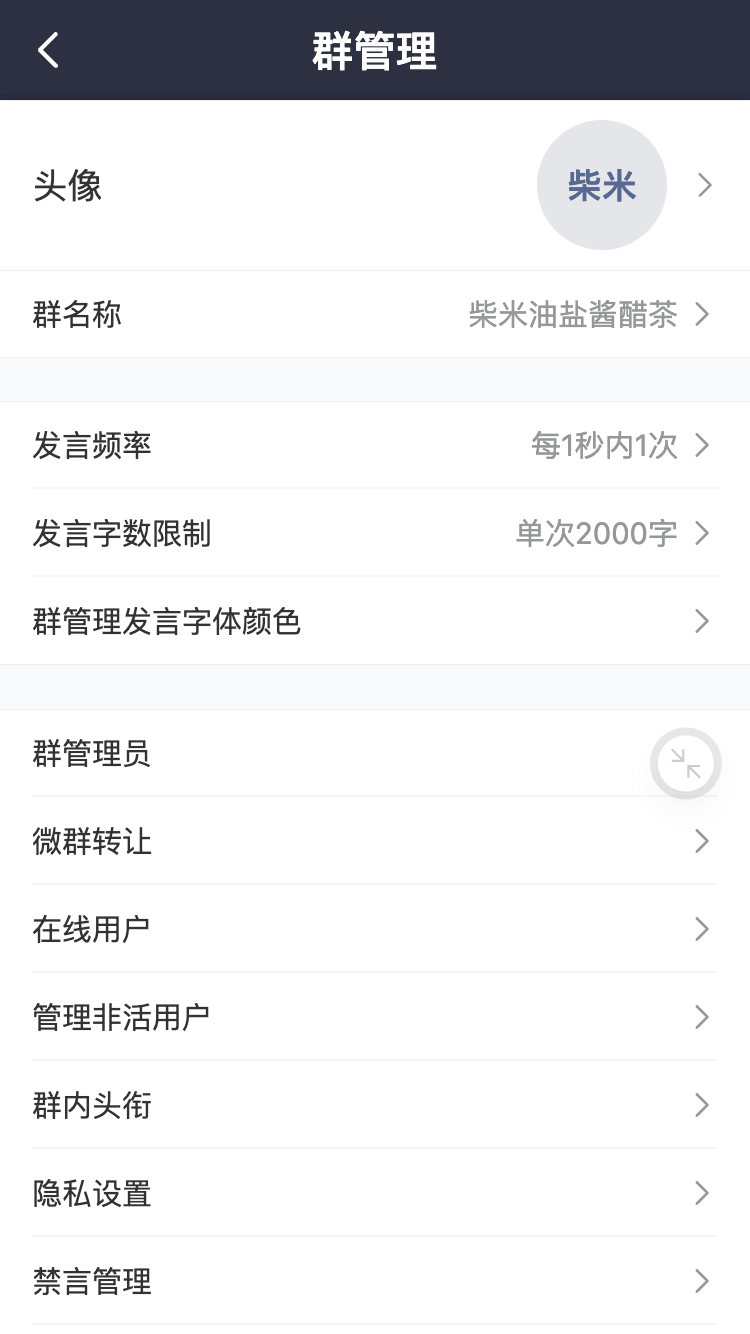Screen dimensions: 750x1334
Task: Open 管理非活用户 row
Action: (x=374, y=1018)
